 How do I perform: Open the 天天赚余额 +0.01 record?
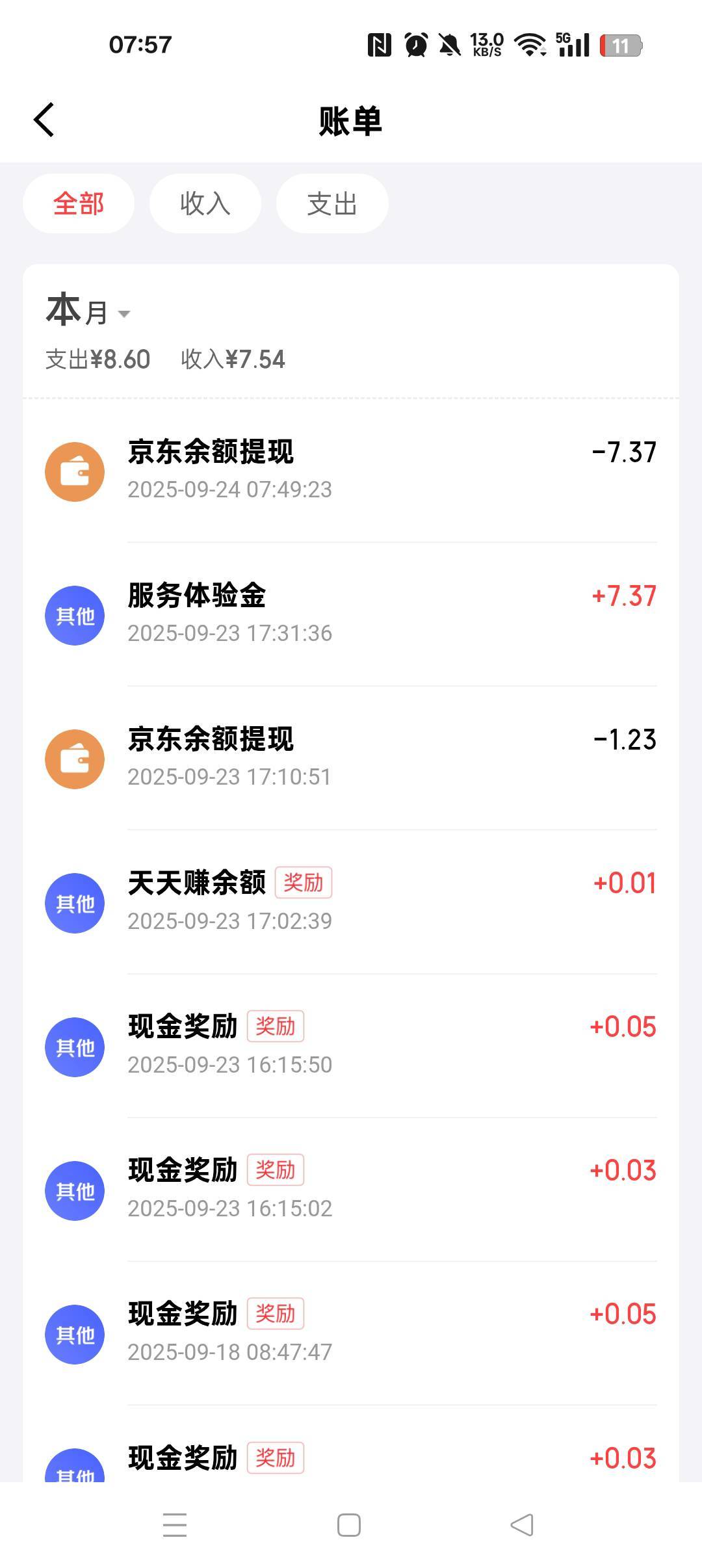(351, 902)
